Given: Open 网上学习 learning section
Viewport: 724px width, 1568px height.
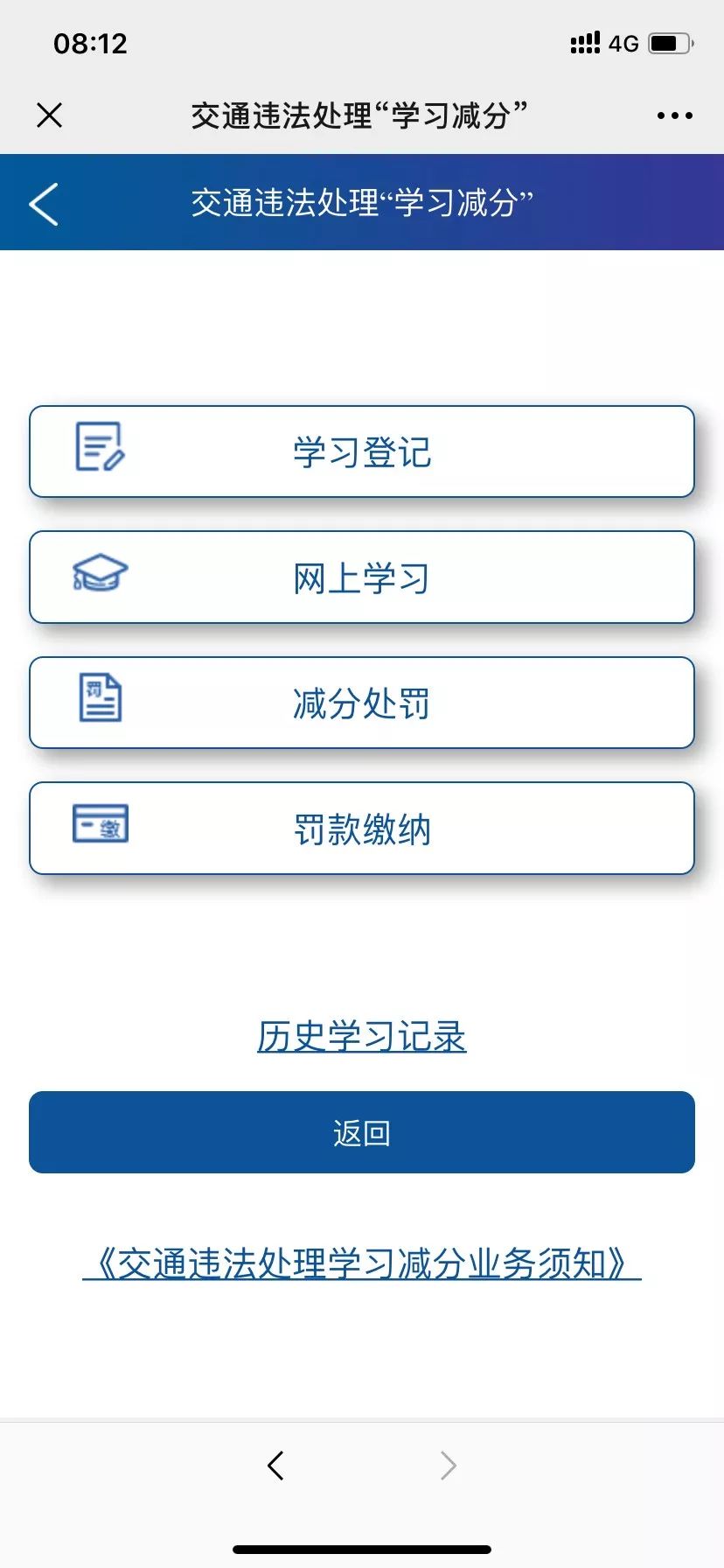Looking at the screenshot, I should 362,577.
